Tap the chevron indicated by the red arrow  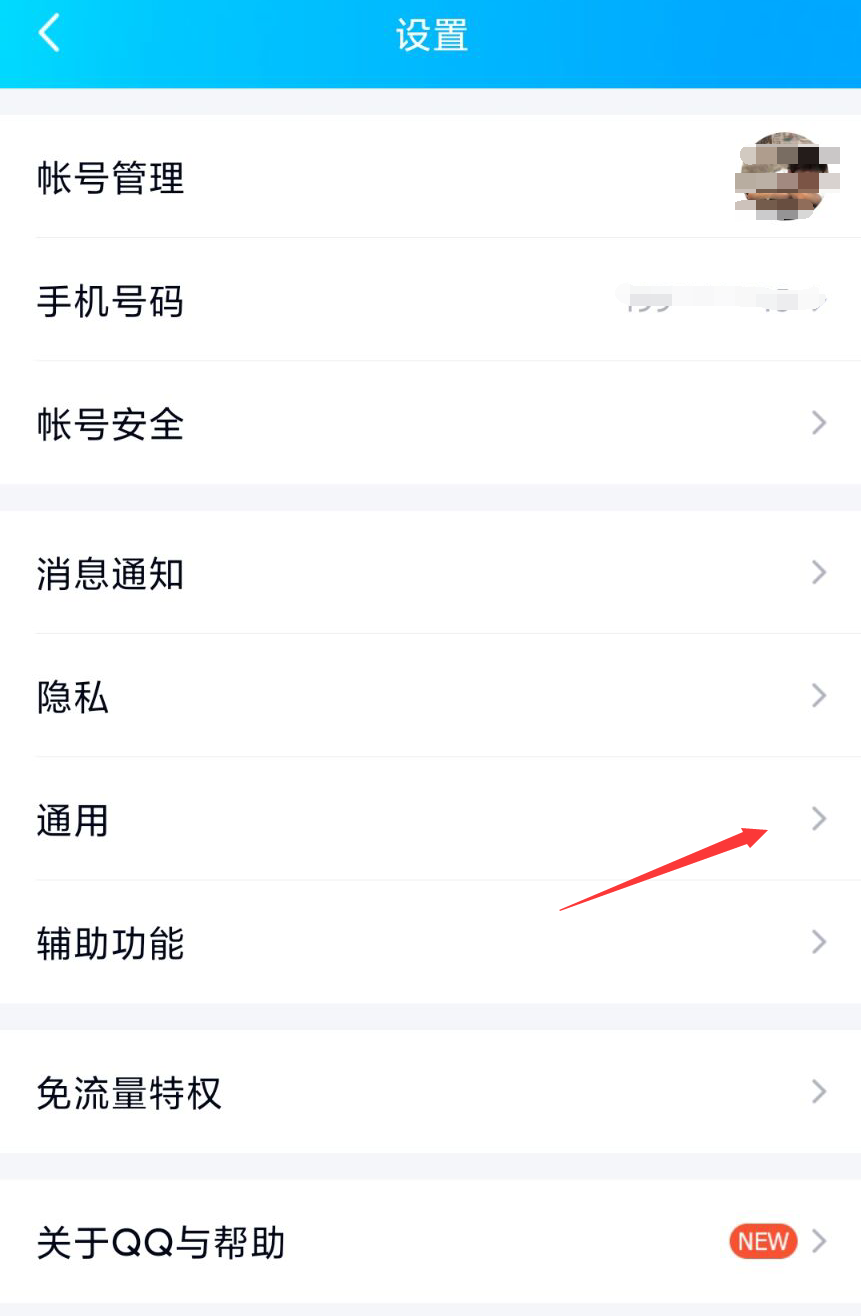tap(819, 818)
